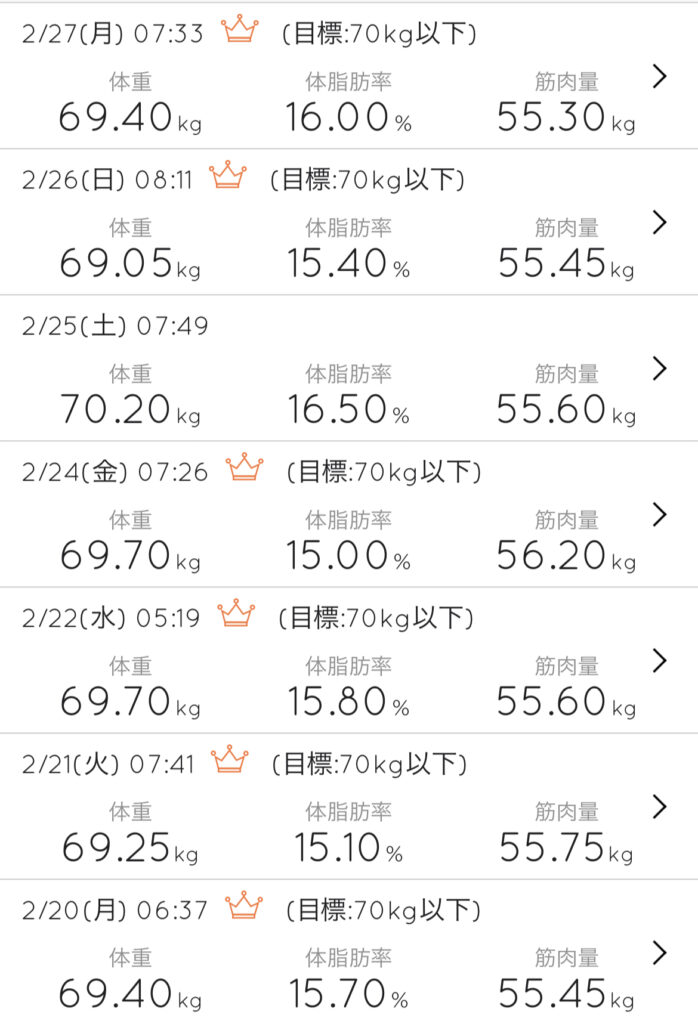View the 2/21 (火) 07:41 measurement

coord(658,806)
